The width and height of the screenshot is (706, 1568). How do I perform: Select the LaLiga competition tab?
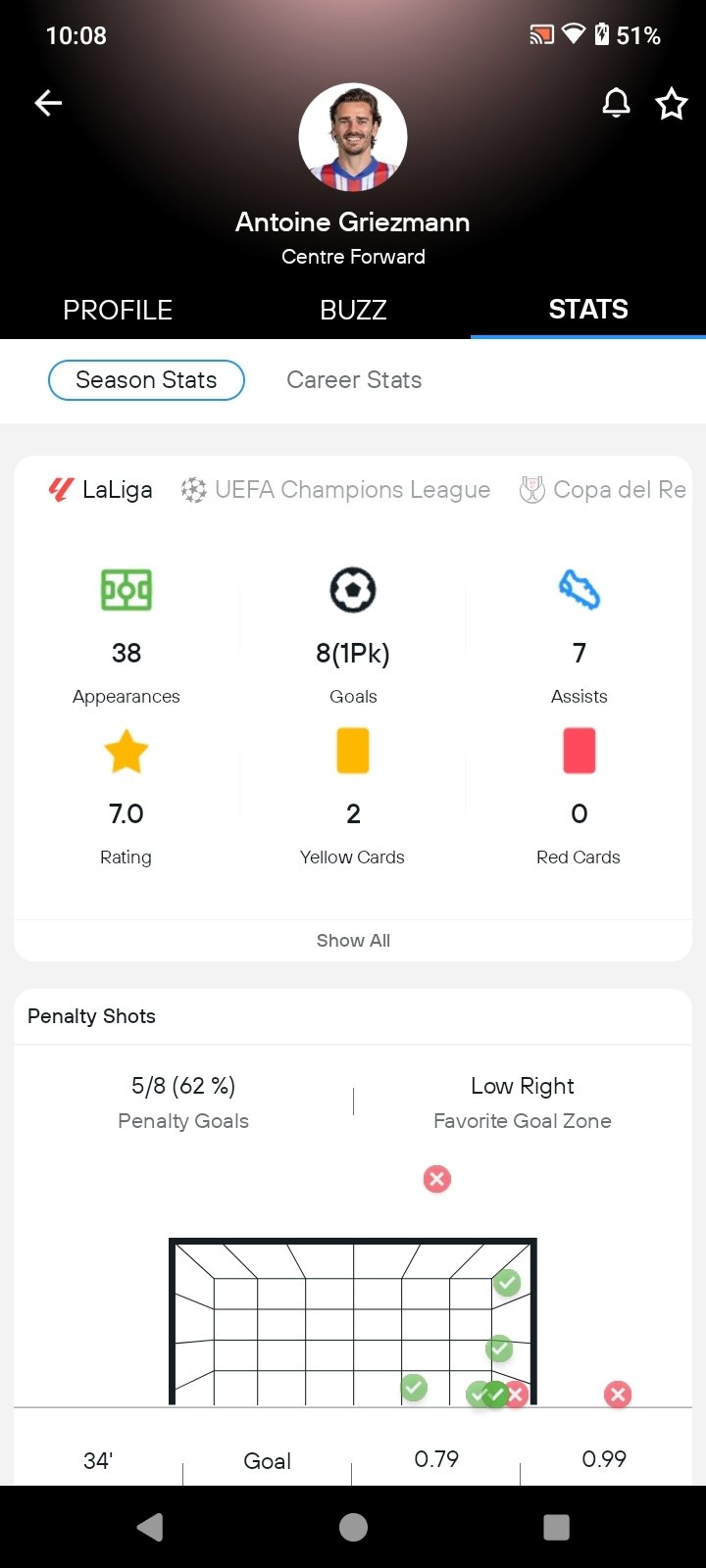click(x=101, y=489)
